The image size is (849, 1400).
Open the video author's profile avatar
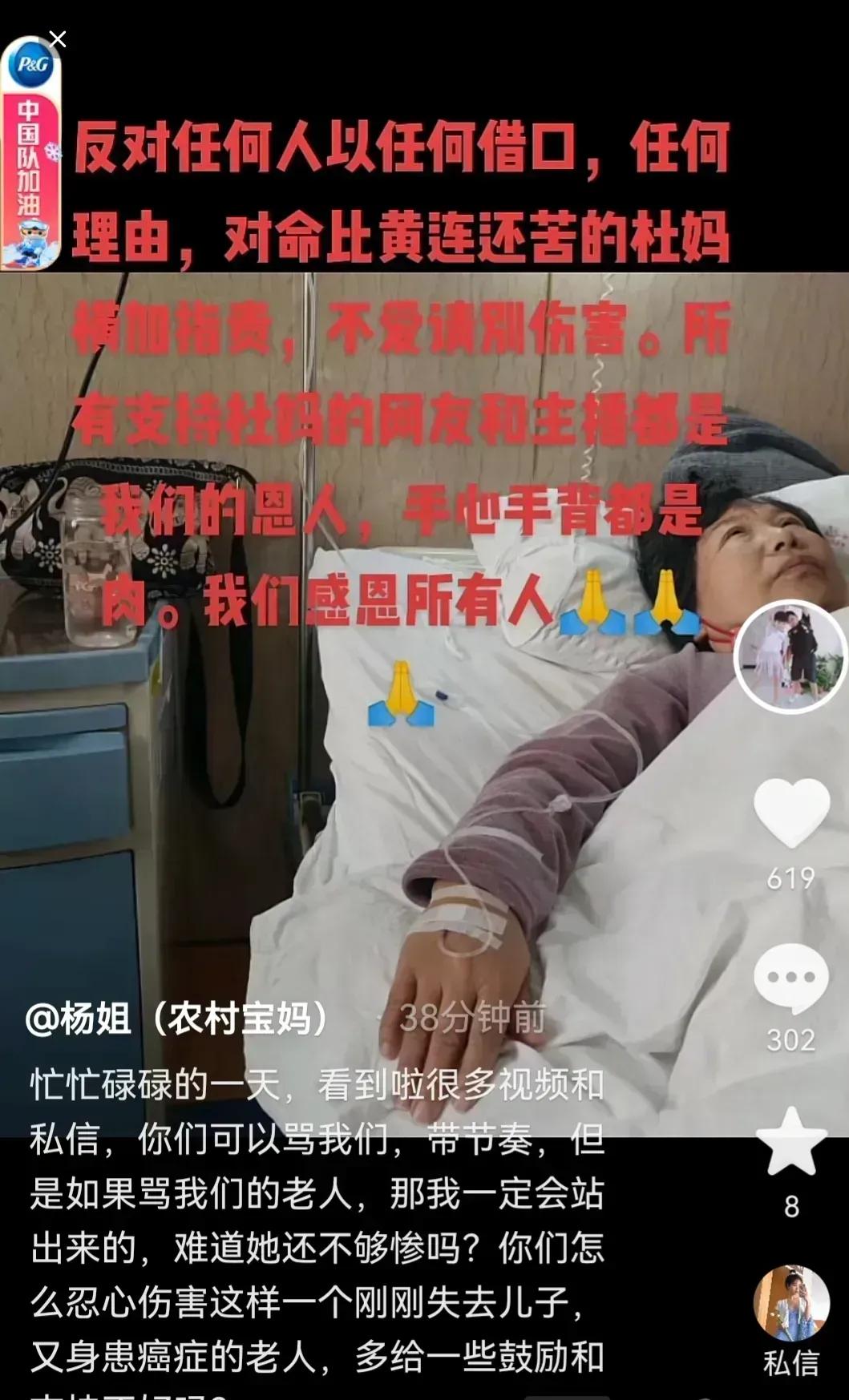coord(790,656)
